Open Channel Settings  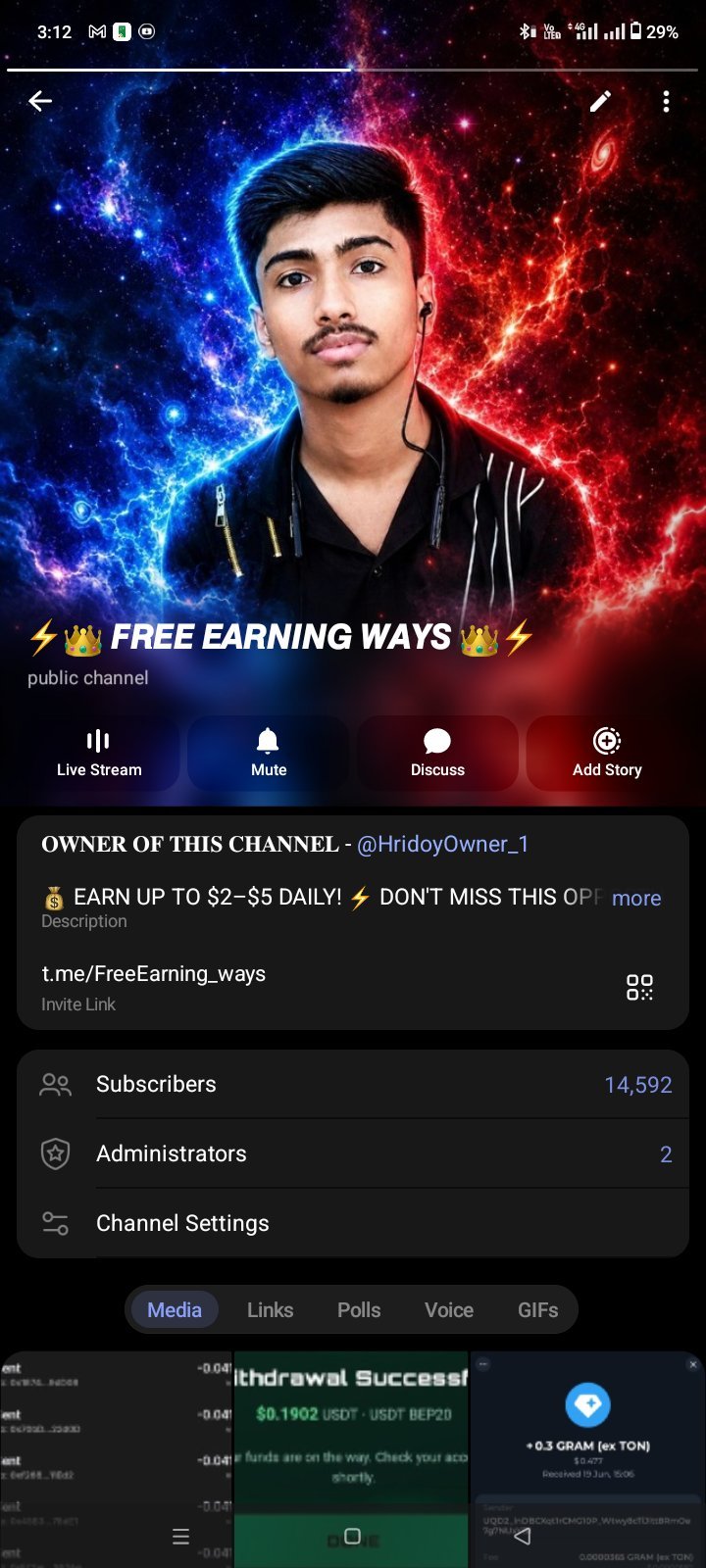353,1223
